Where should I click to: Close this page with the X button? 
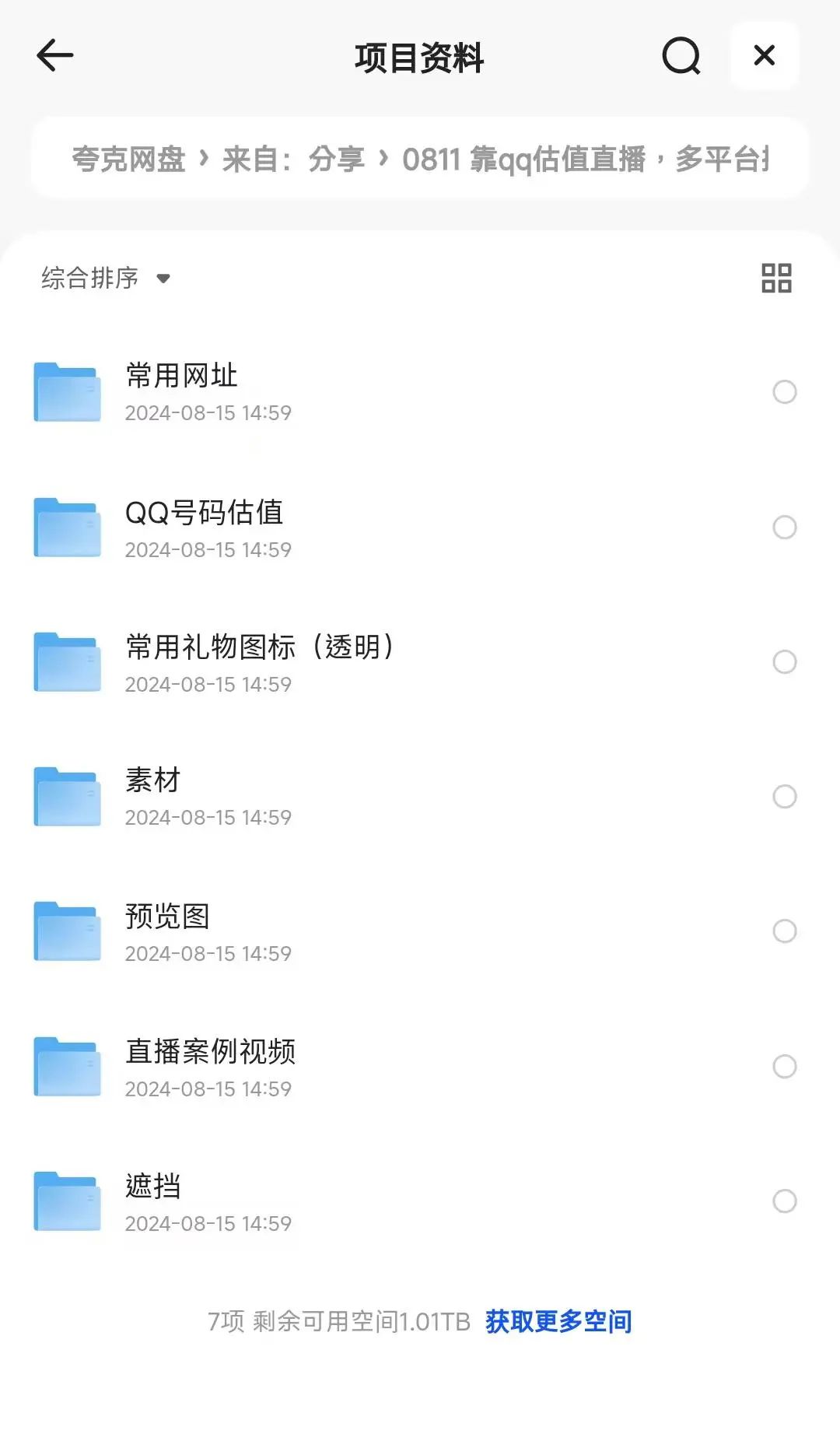click(765, 55)
